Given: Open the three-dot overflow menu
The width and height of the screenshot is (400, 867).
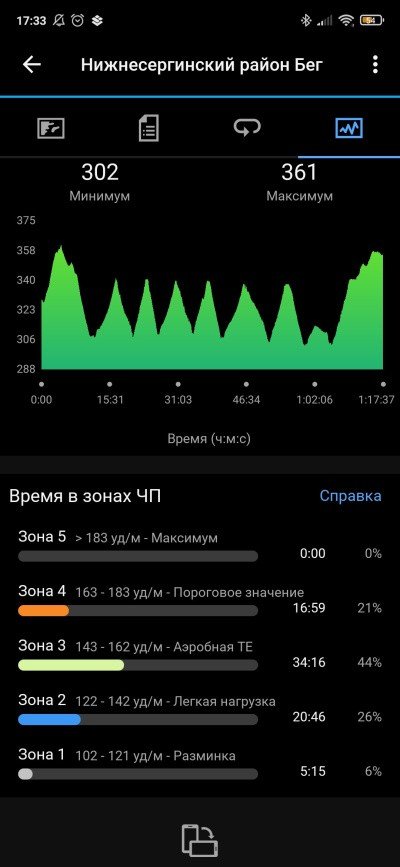Looking at the screenshot, I should pos(375,65).
